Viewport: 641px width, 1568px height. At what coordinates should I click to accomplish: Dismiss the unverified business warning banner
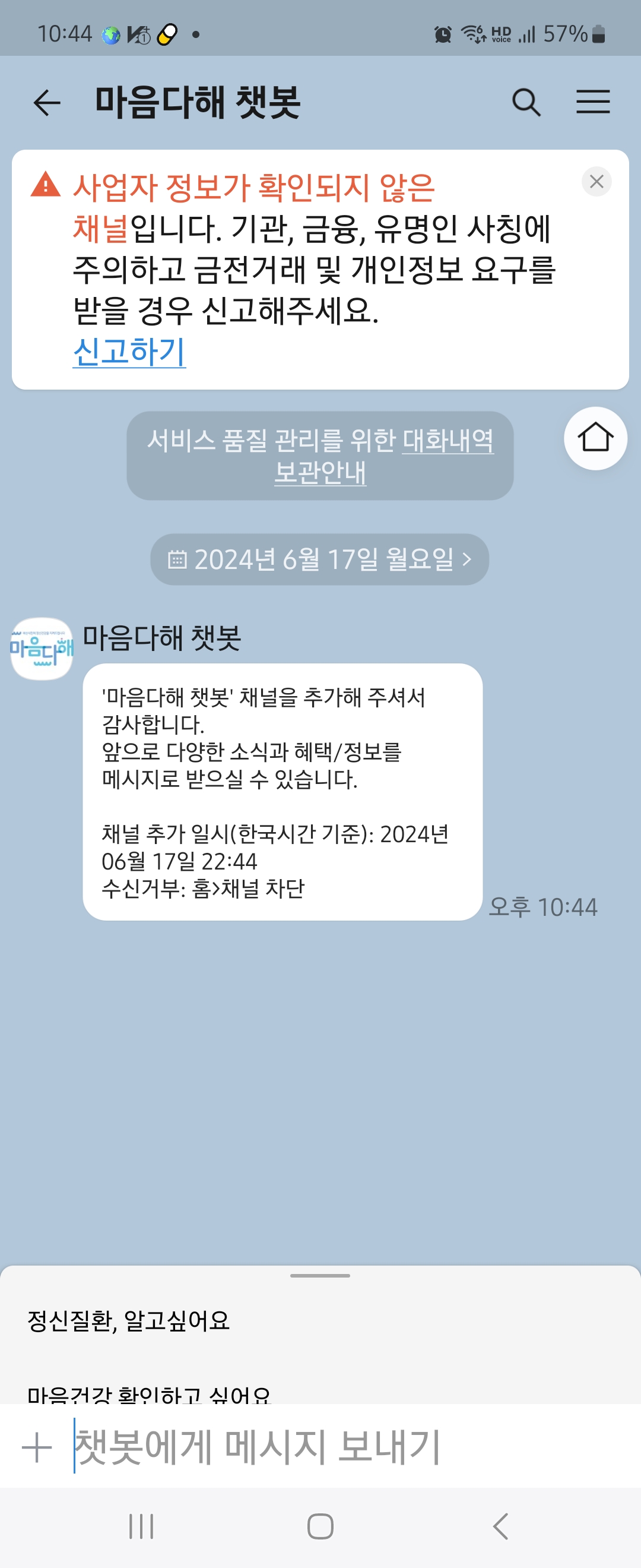tap(596, 181)
